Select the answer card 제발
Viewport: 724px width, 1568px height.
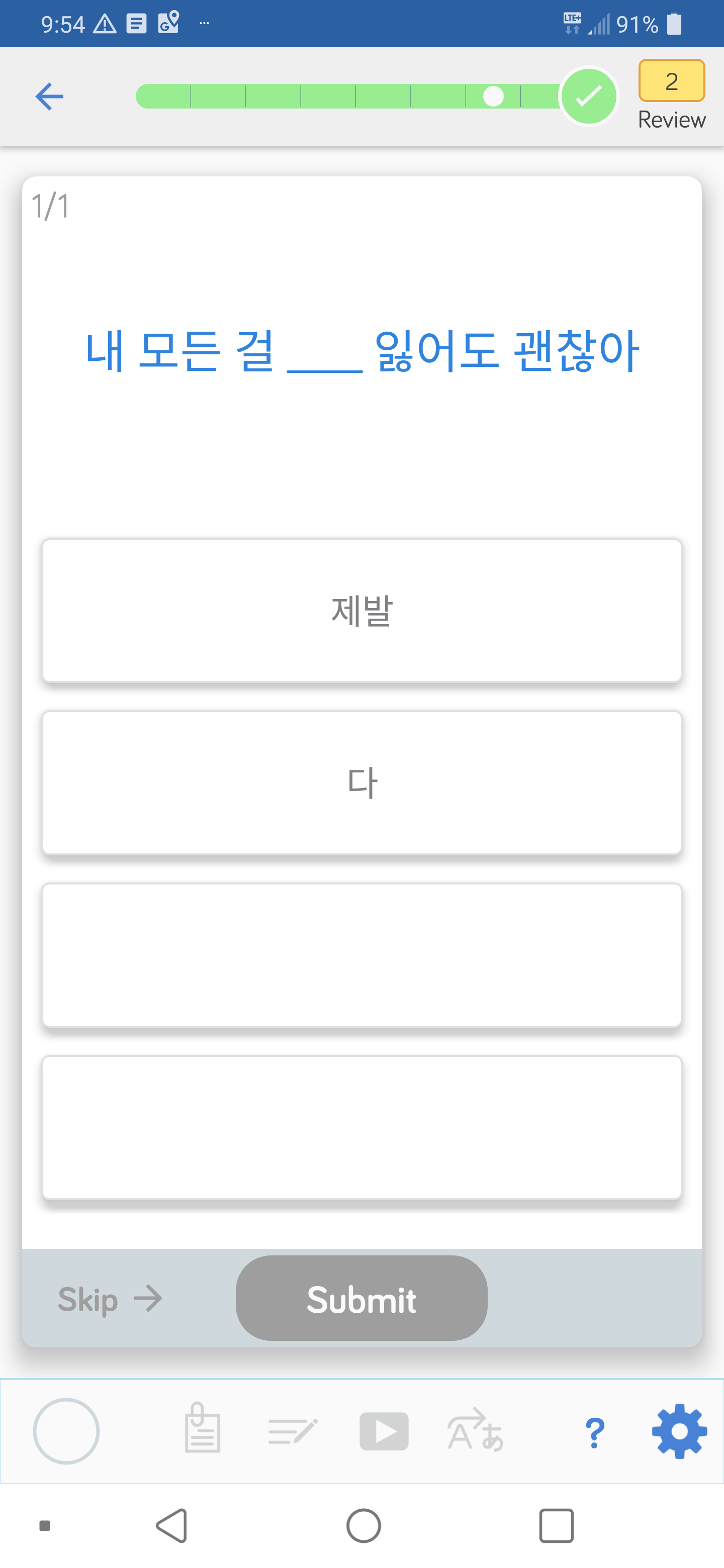tap(361, 611)
